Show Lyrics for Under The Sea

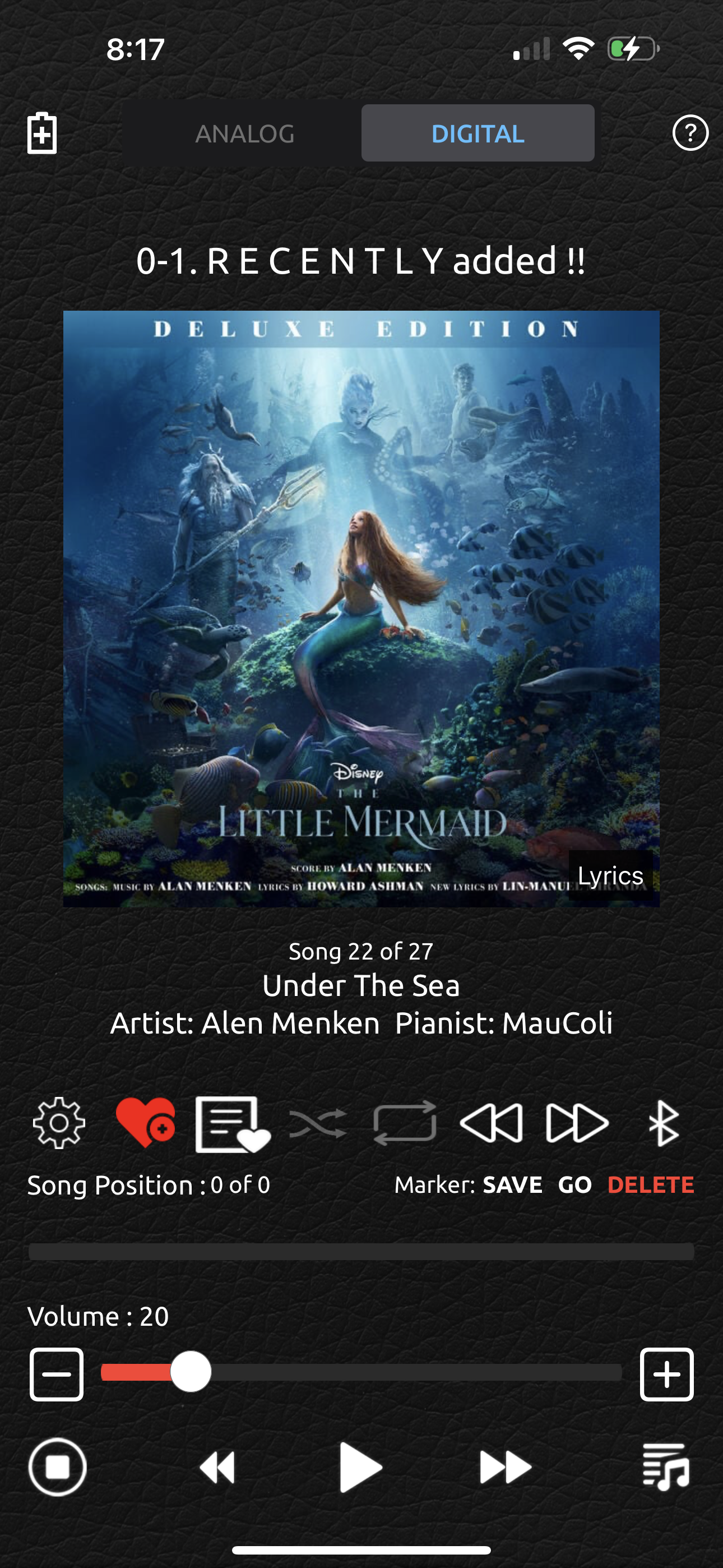click(610, 875)
